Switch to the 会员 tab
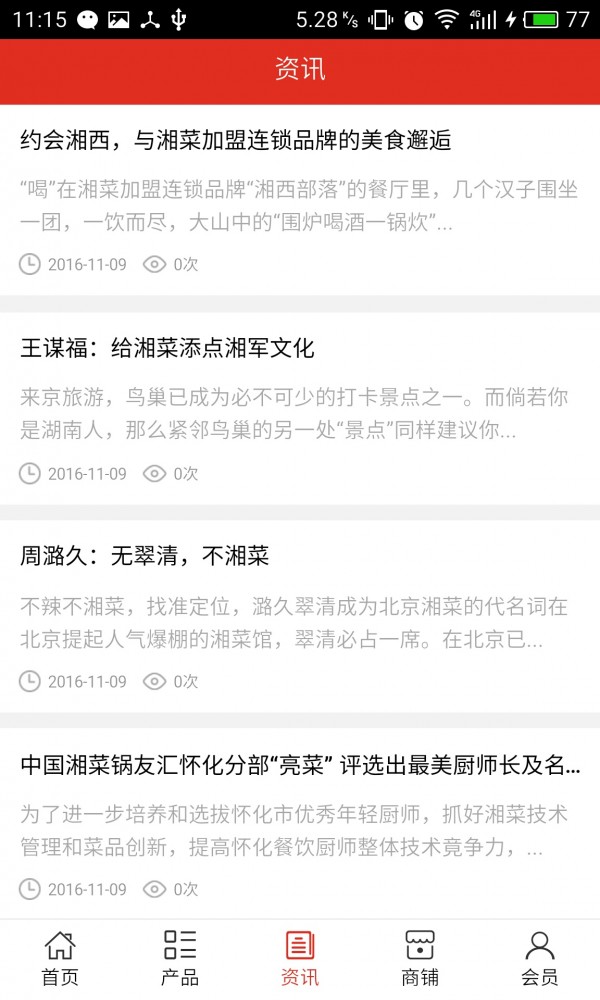Viewport: 600px width, 1000px height. point(540,958)
